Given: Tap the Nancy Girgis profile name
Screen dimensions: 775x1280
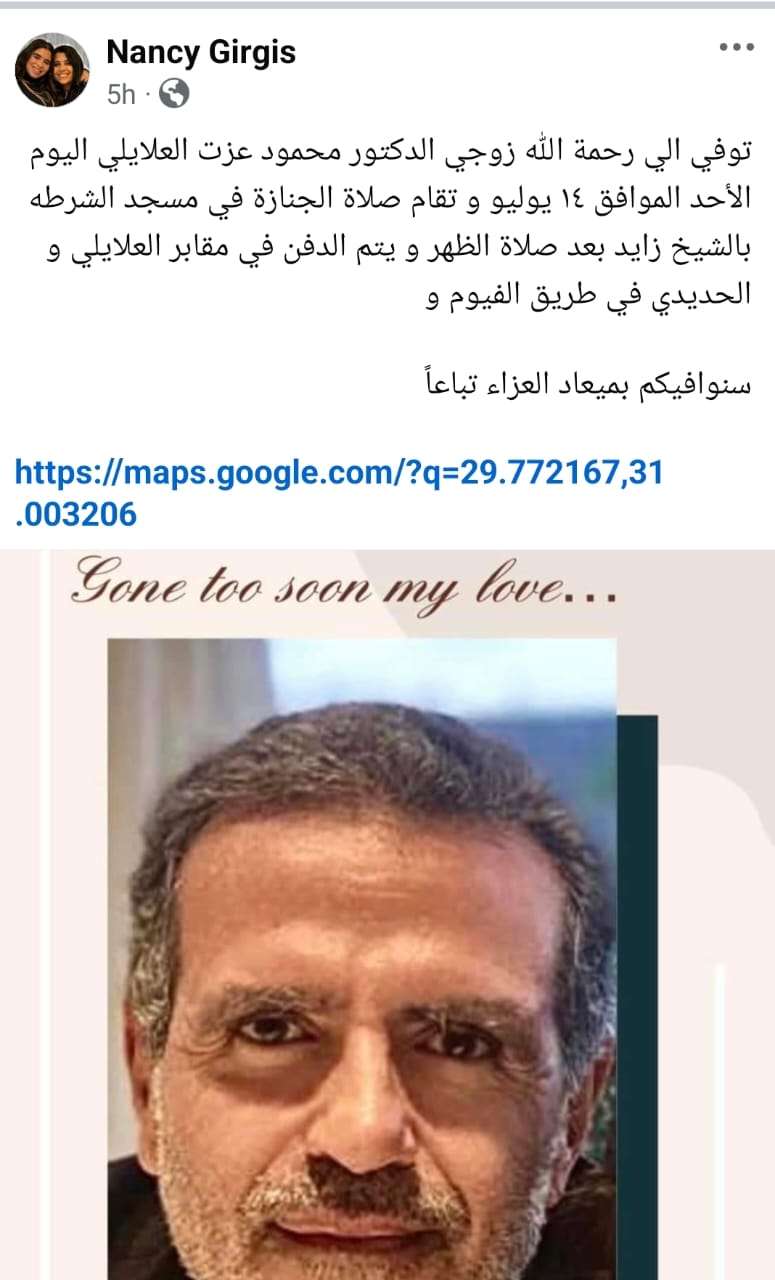Looking at the screenshot, I should click(x=201, y=52).
